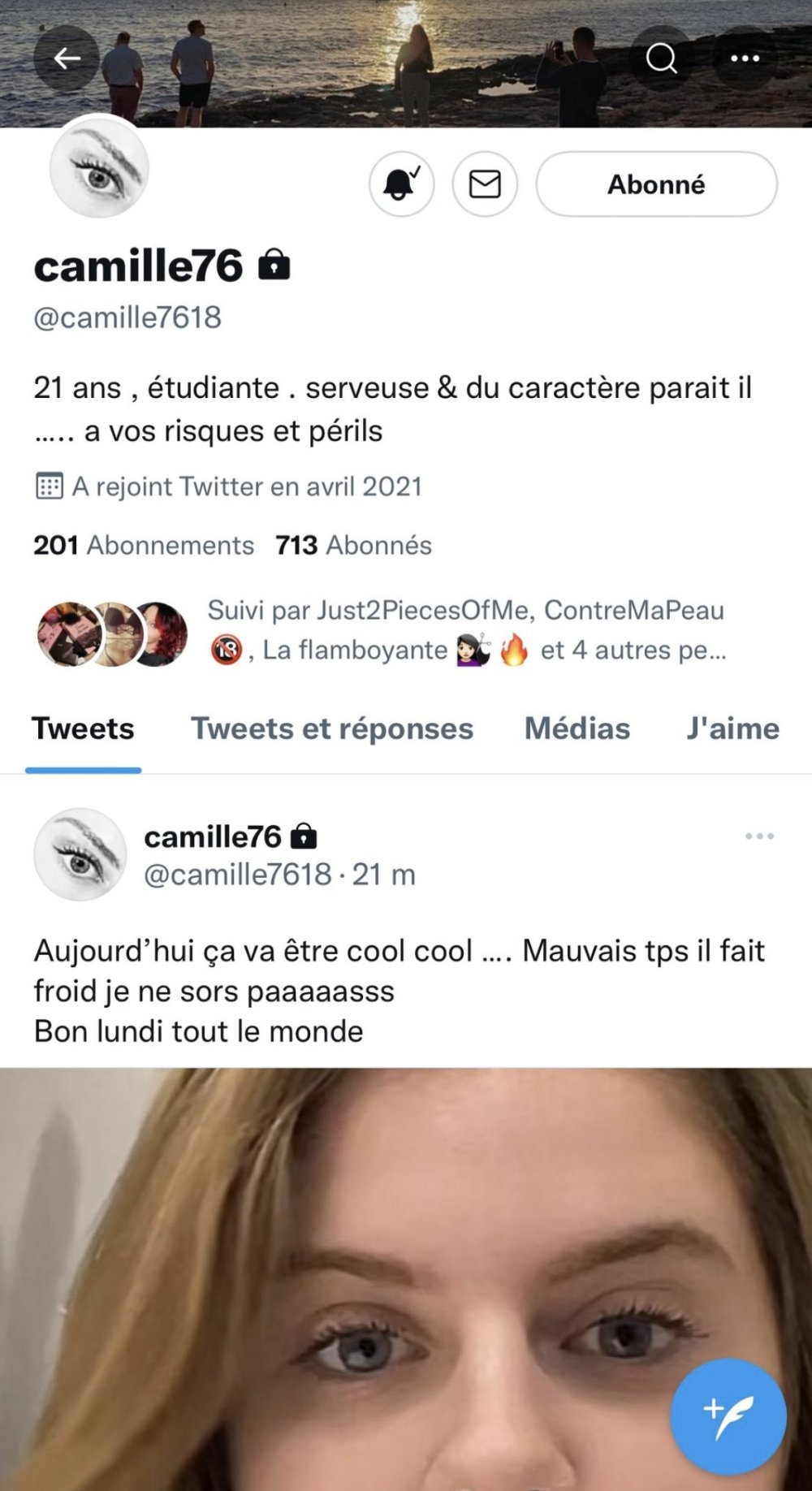The width and height of the screenshot is (812, 1491).
Task: Go back using the arrow button
Action: 67,58
